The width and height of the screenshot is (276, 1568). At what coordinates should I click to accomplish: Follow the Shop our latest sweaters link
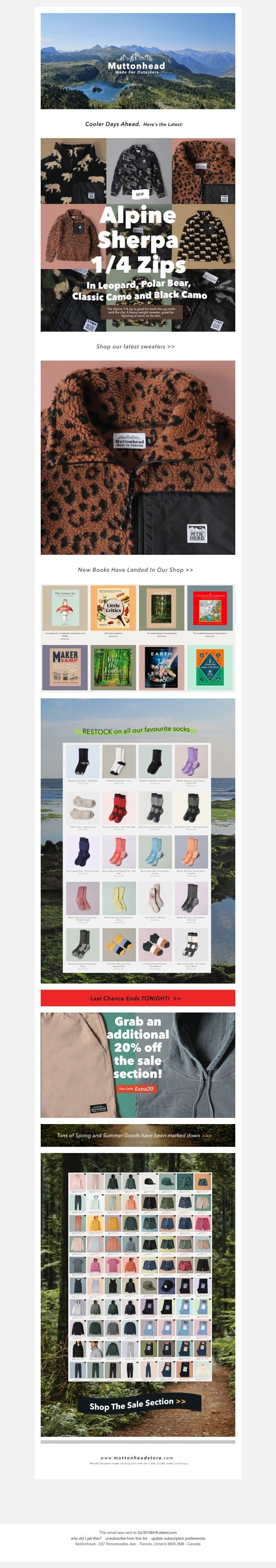(x=135, y=346)
